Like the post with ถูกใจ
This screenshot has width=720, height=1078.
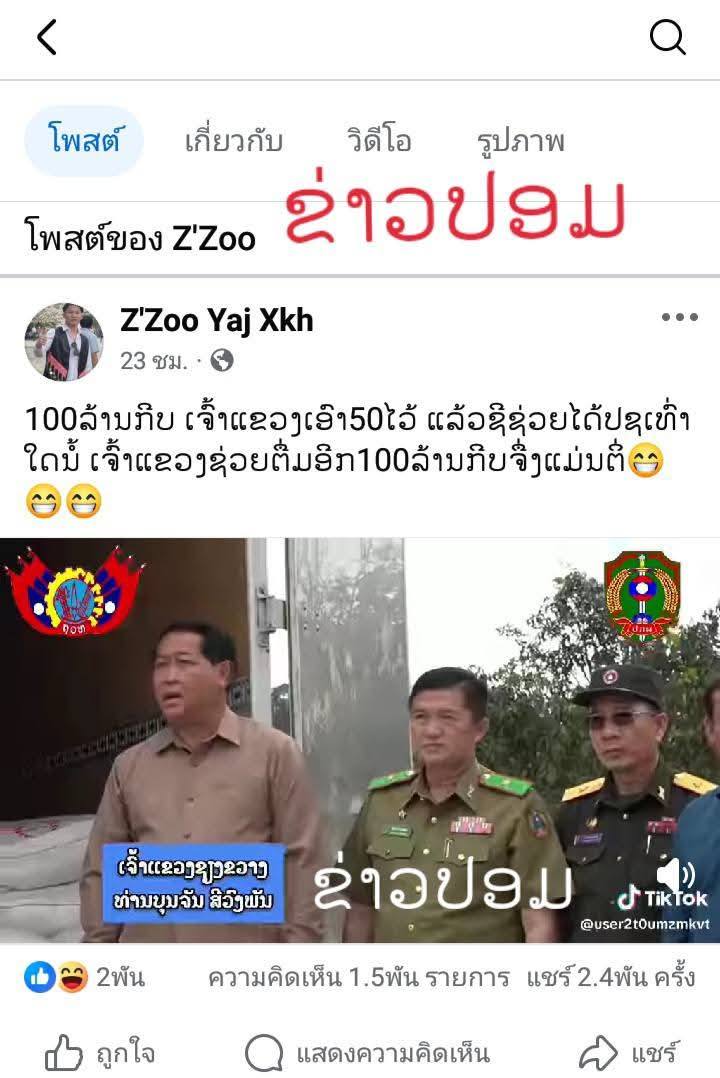coord(100,1052)
